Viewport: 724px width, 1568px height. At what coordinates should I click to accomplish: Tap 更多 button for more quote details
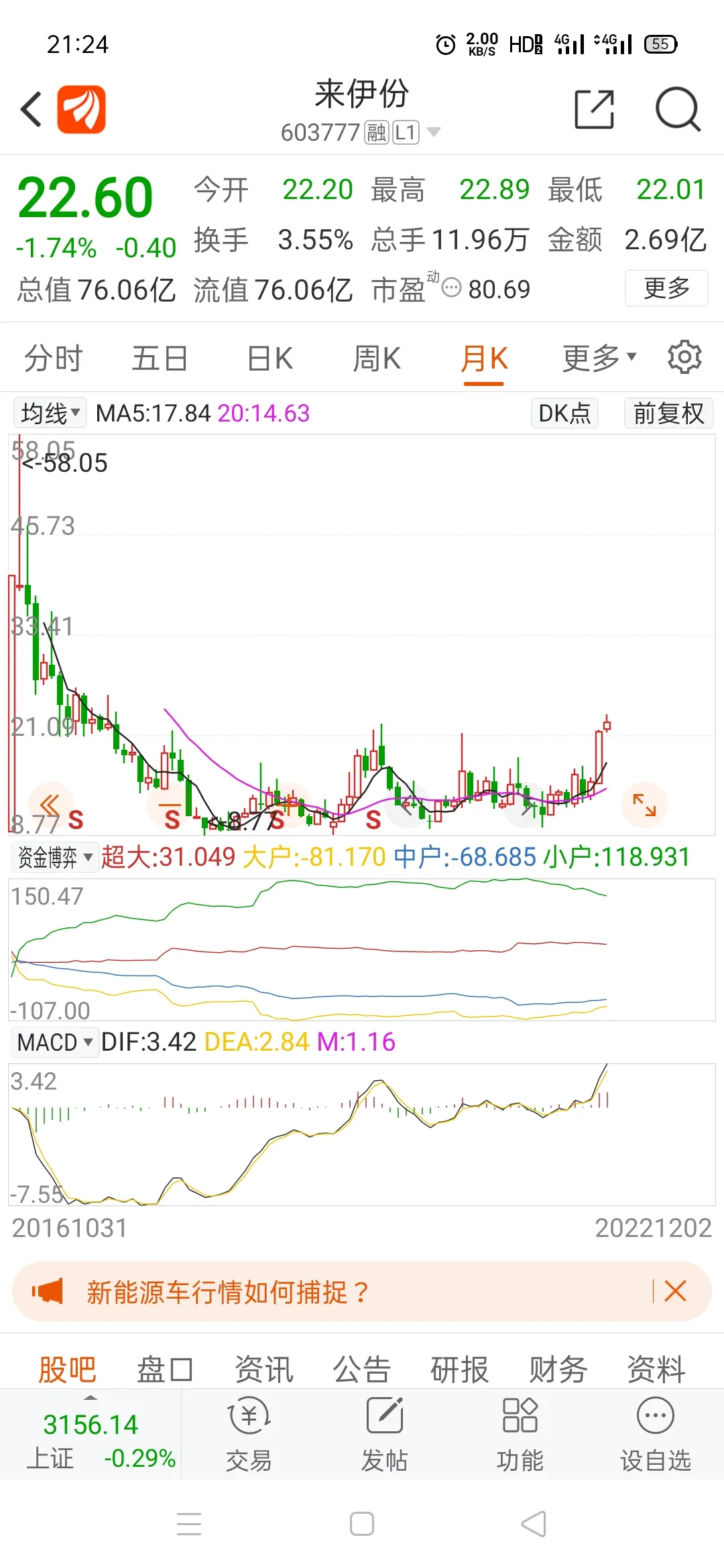666,288
